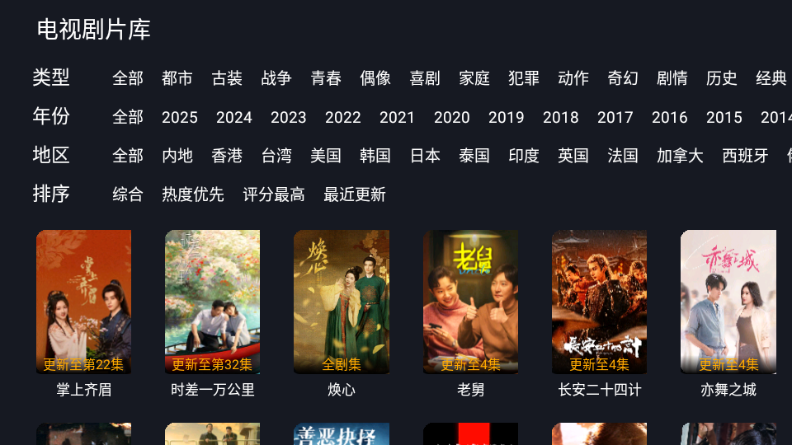Select 综合 sorting option
The width and height of the screenshot is (792, 445).
128,195
